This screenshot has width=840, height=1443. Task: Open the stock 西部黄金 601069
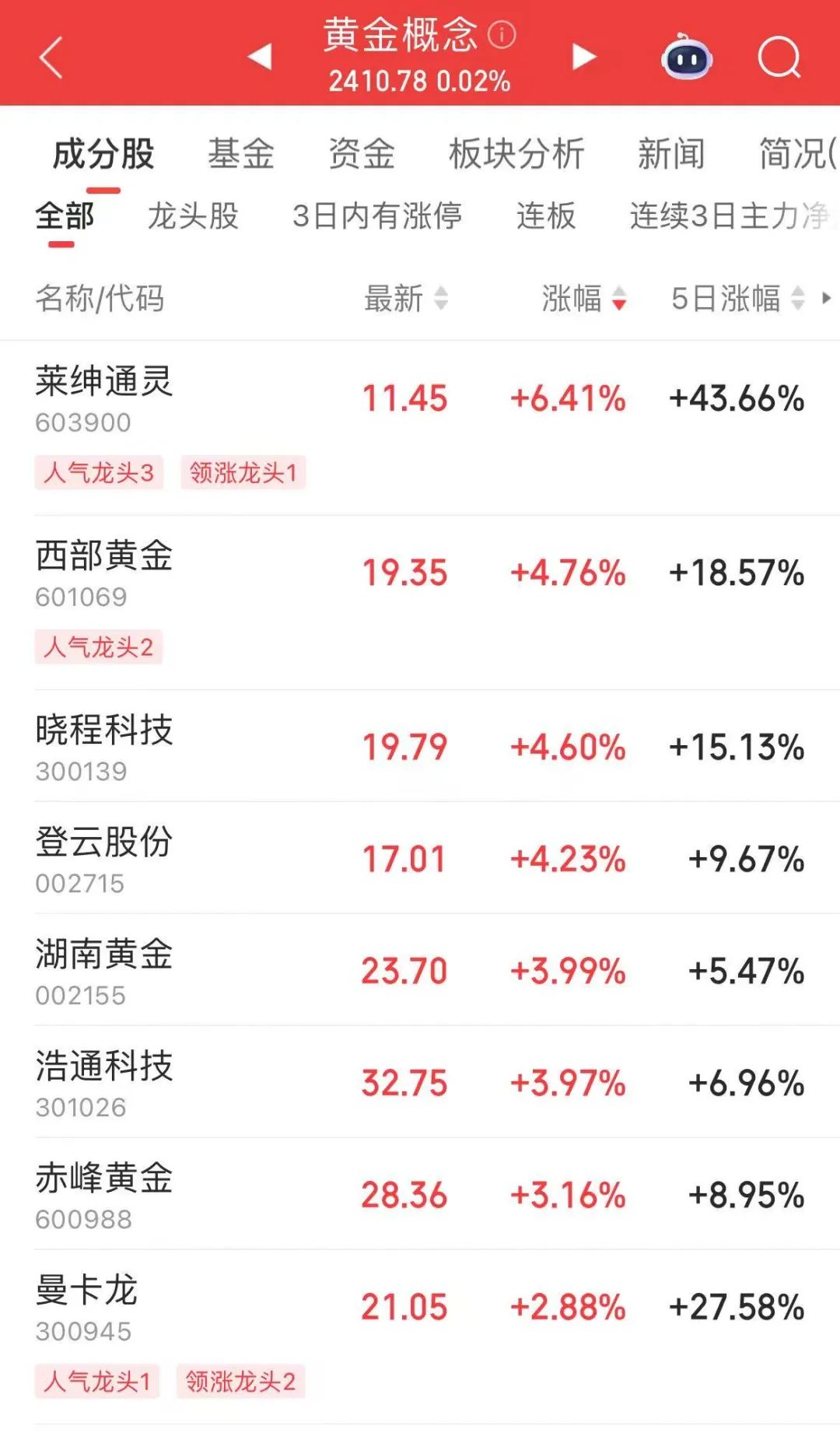420,602
